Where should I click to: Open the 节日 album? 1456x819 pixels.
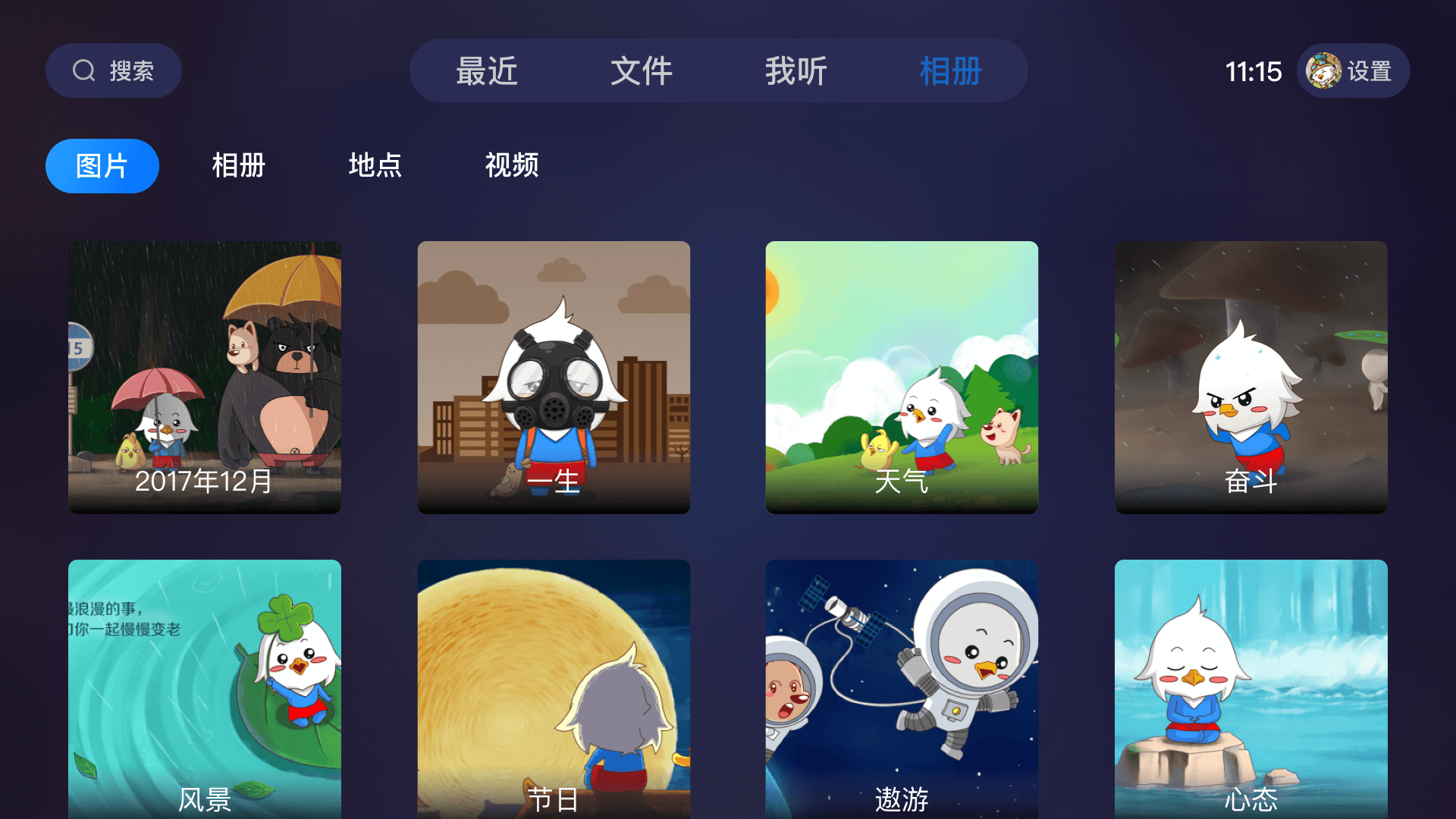pos(554,689)
